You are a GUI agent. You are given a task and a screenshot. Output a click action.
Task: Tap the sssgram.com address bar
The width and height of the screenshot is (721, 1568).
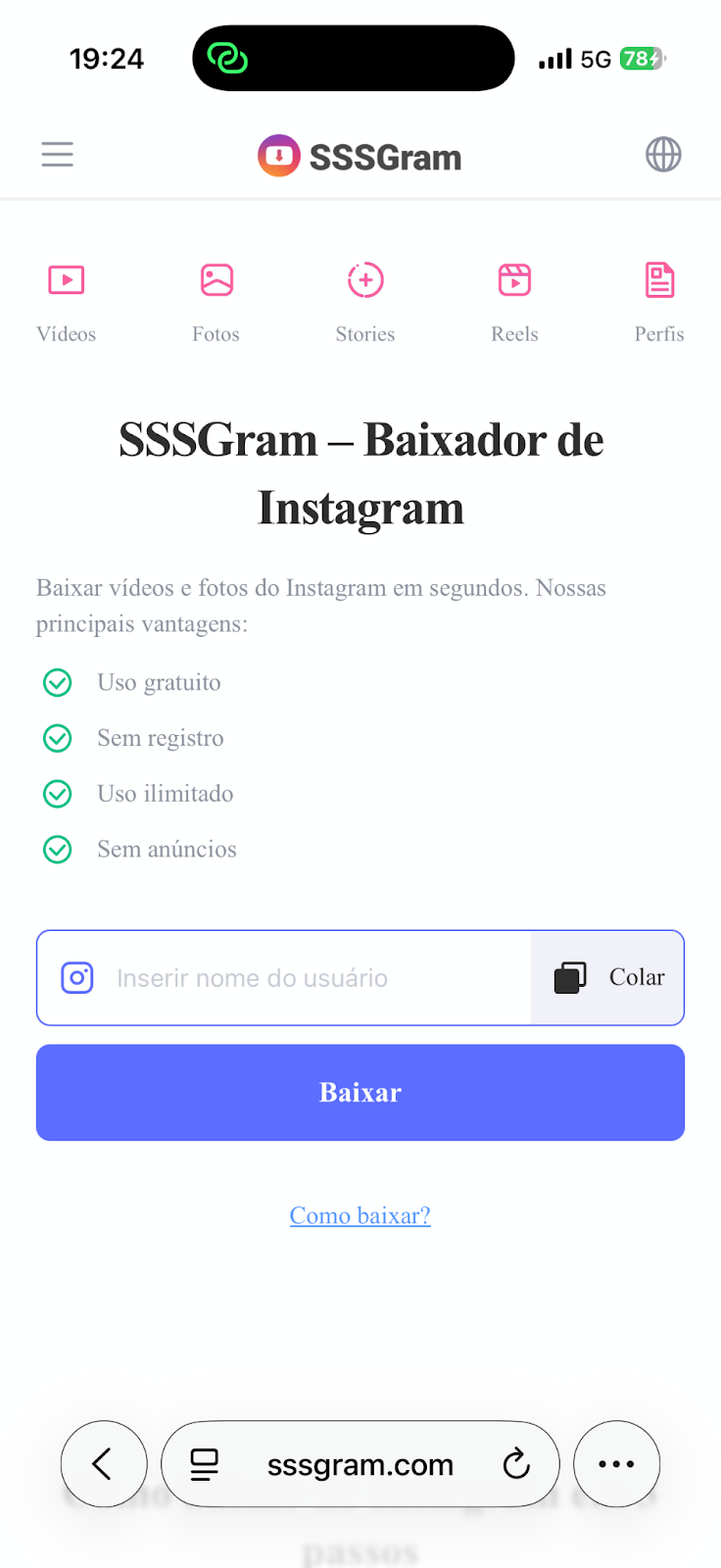point(360,1463)
